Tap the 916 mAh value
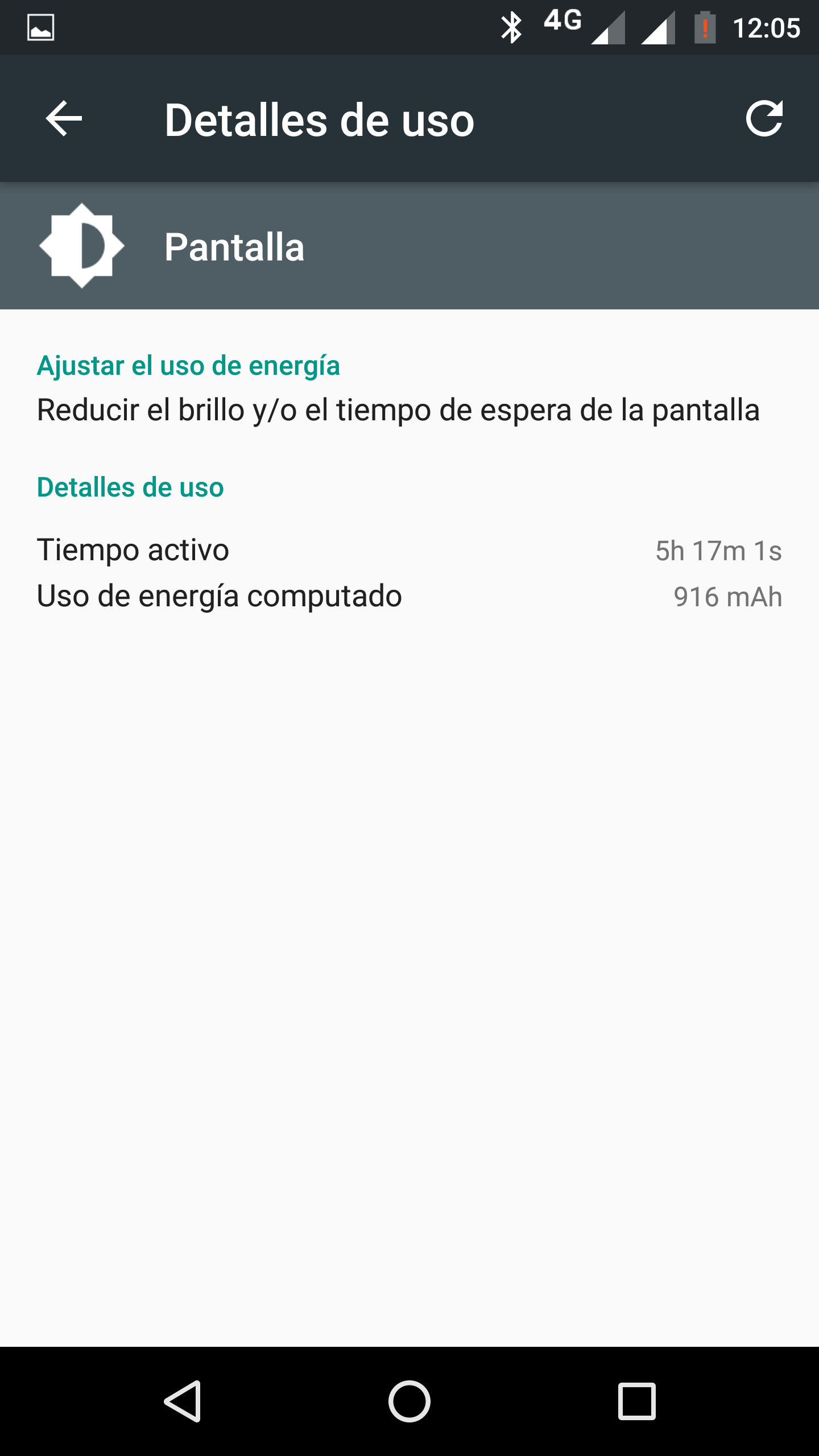The image size is (819, 1456). point(727,596)
